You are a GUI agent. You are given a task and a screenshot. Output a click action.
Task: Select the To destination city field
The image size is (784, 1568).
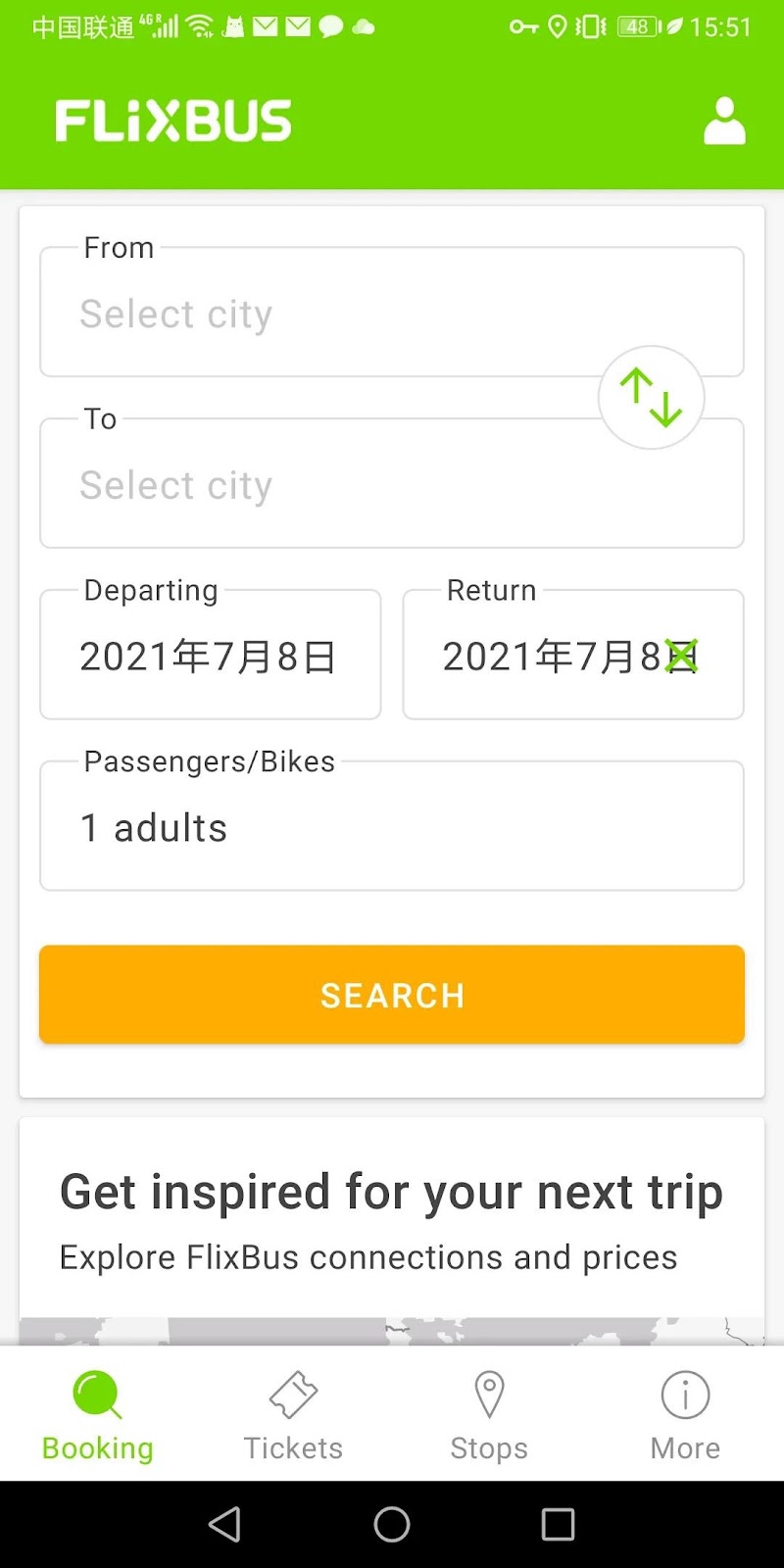point(392,483)
